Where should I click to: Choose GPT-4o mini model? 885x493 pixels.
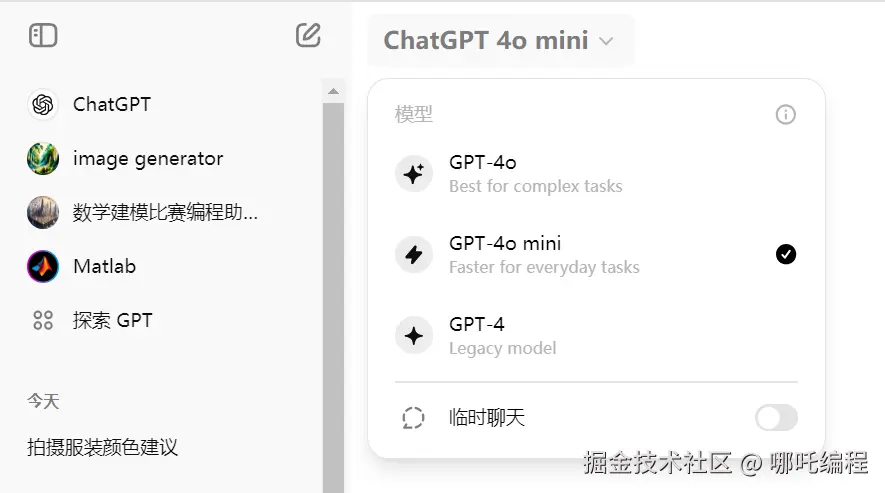[544, 254]
